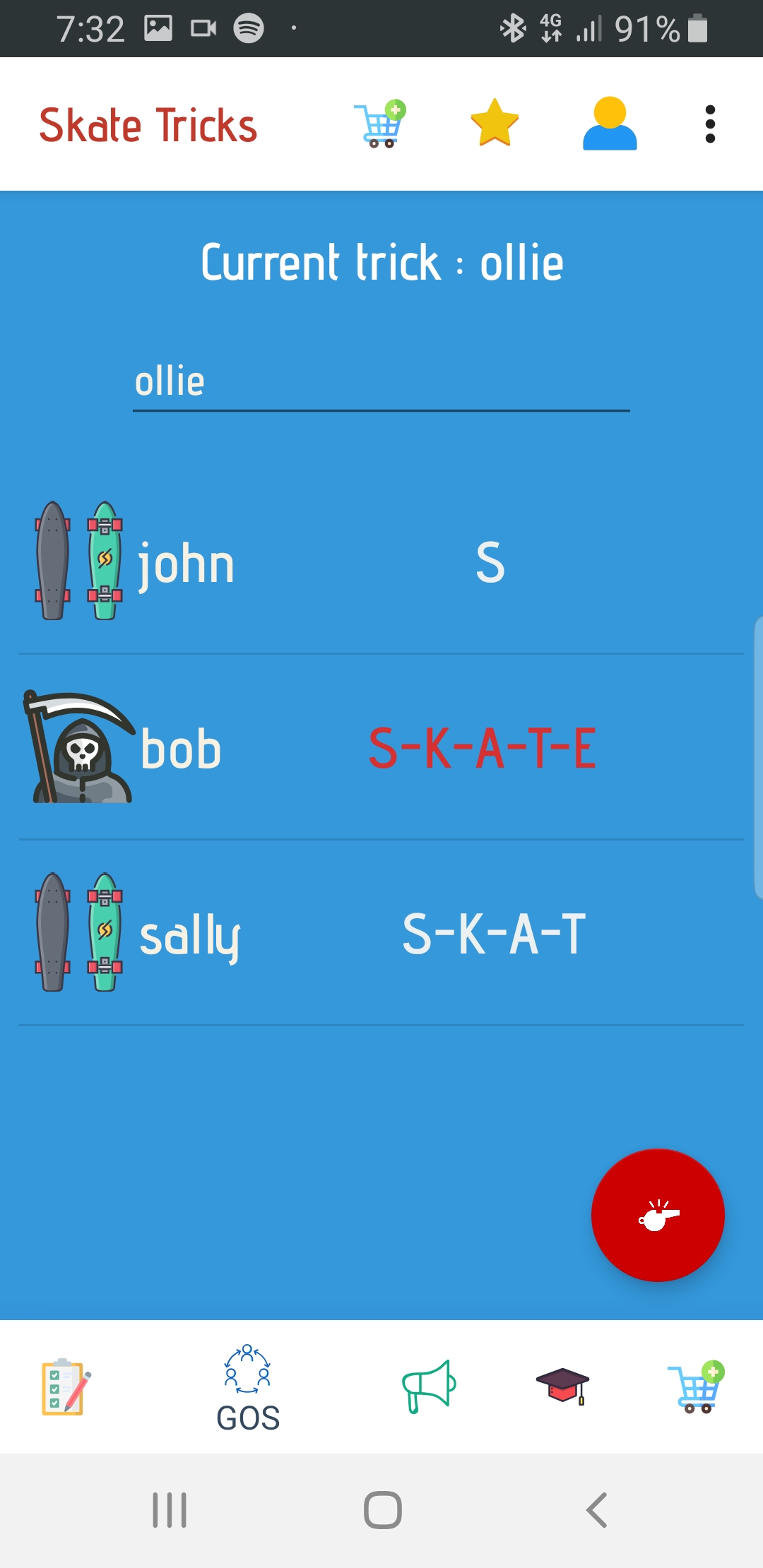The height and width of the screenshot is (1568, 763).
Task: Select player sally's row
Action: pyautogui.click(x=381, y=934)
